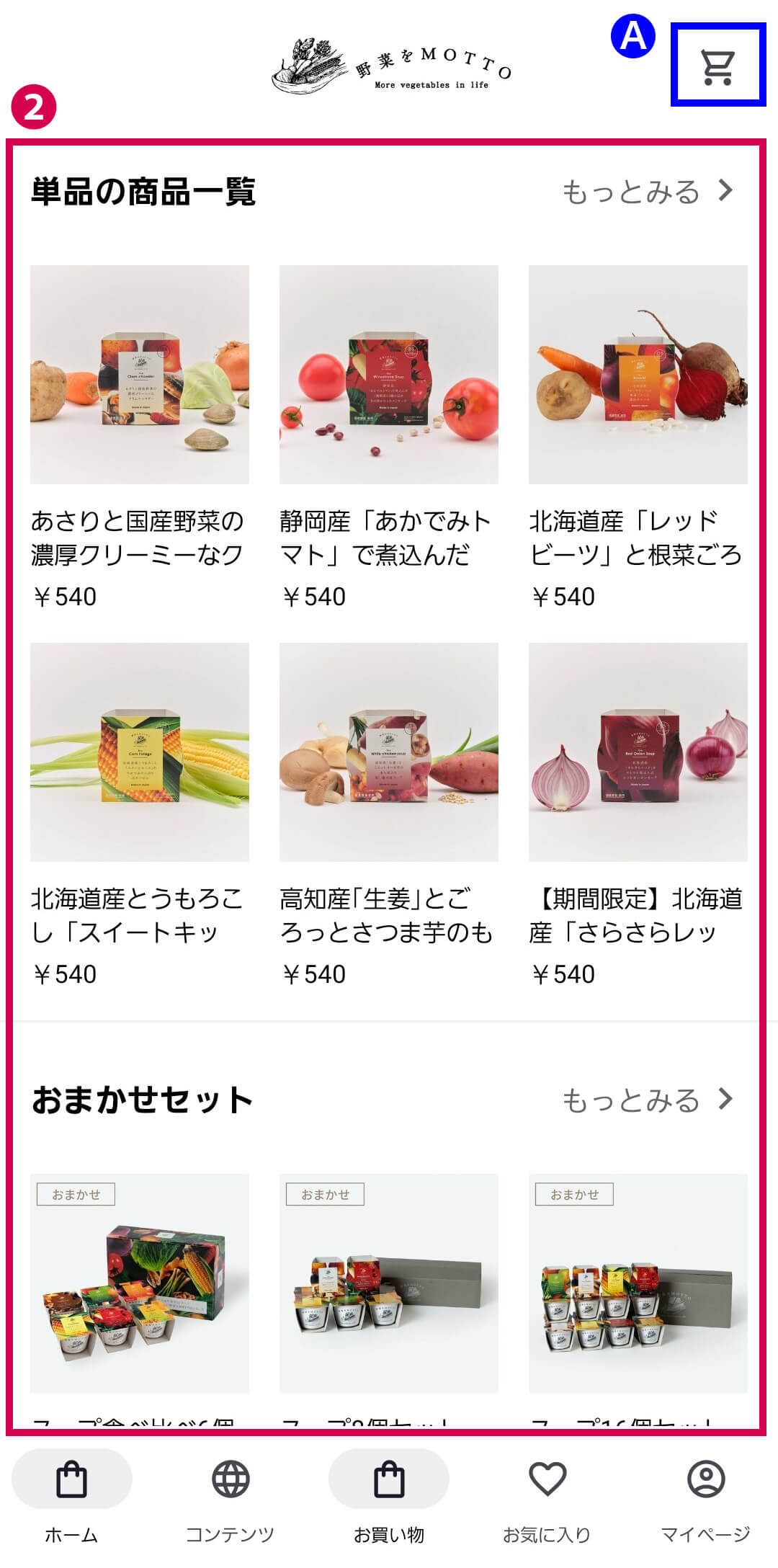Screen dimensions: 778x1568
Task: Open the shopping cart
Action: [x=717, y=66]
